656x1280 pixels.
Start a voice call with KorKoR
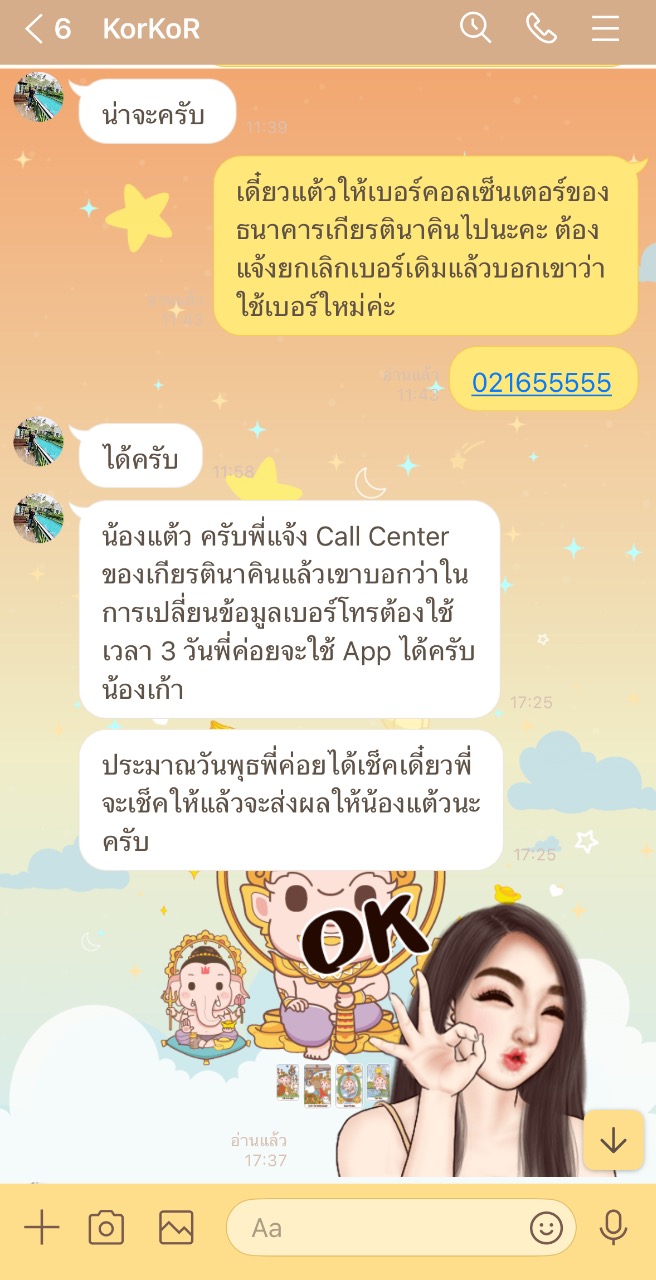click(x=541, y=28)
